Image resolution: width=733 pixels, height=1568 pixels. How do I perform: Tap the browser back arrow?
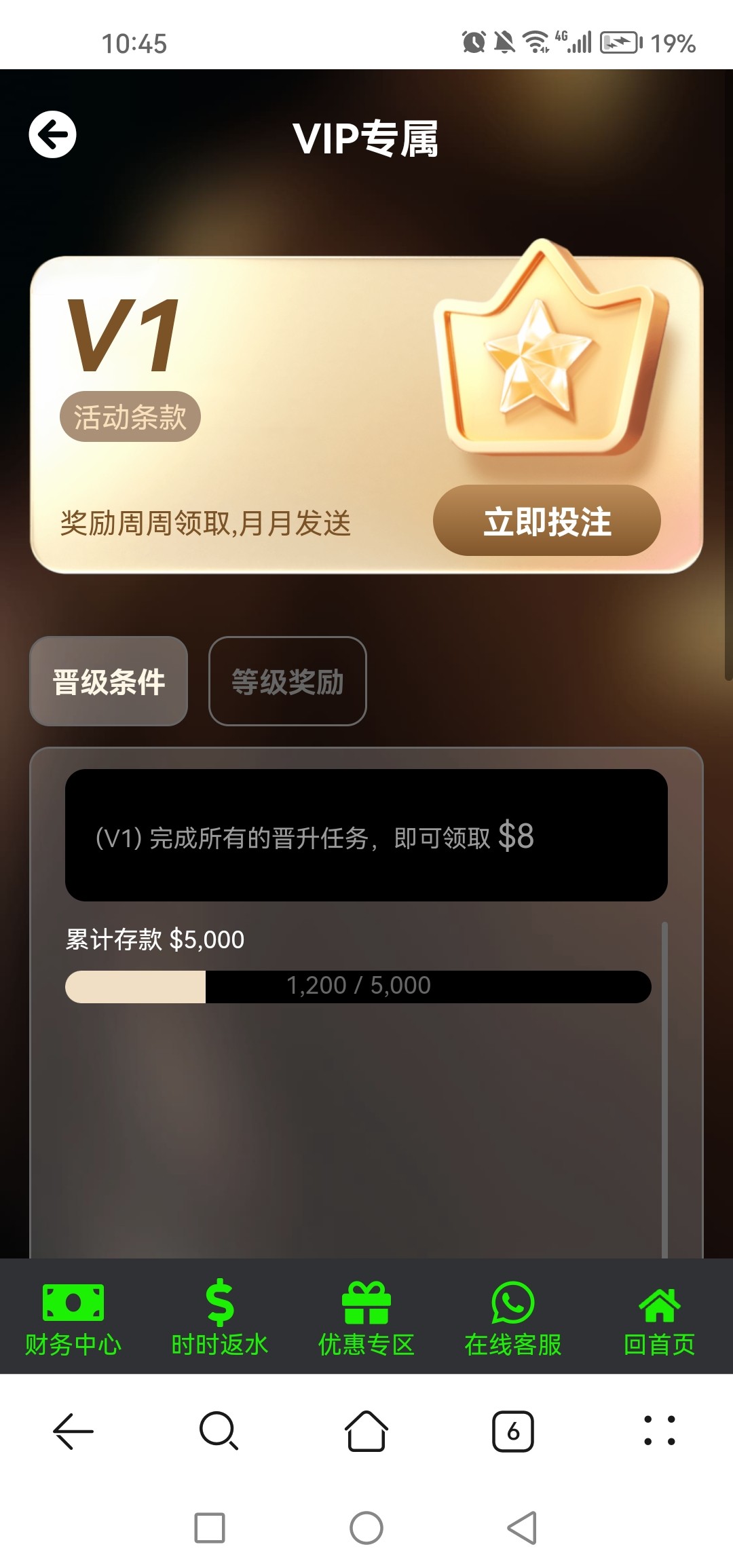73,1431
